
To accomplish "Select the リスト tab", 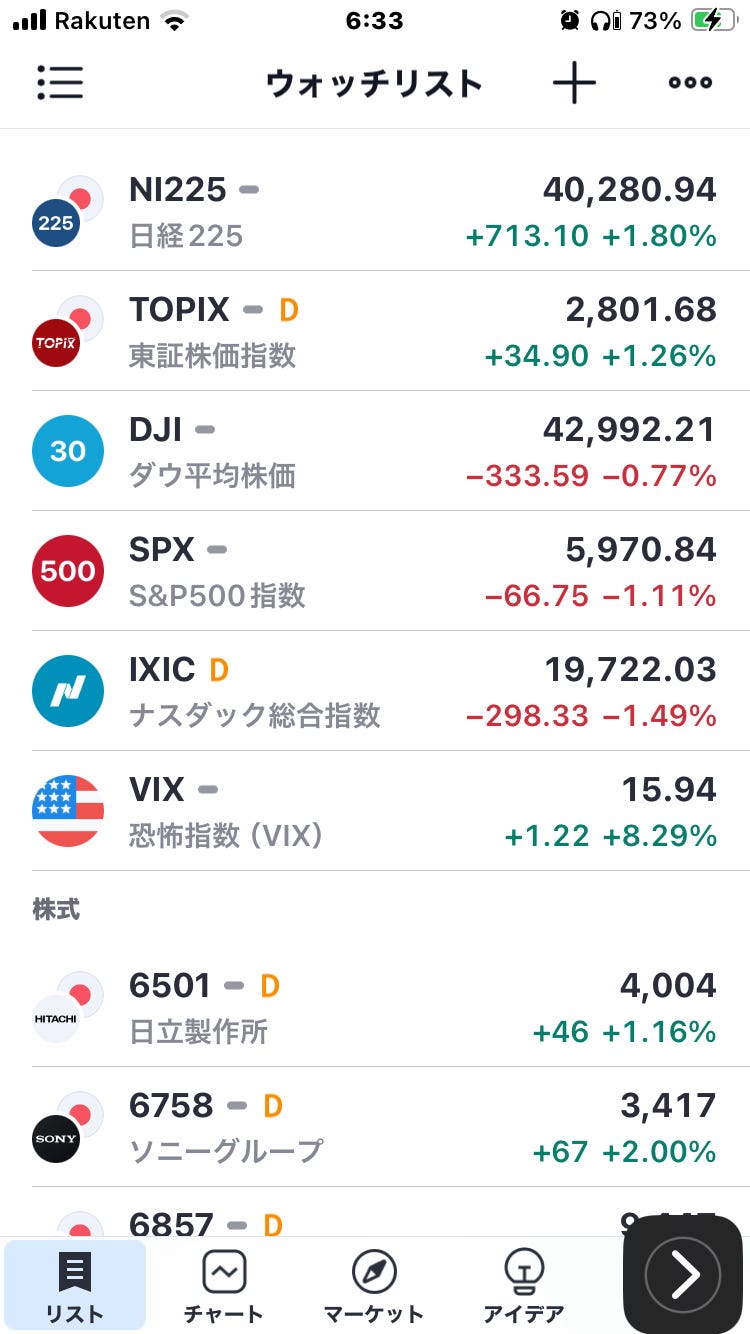I will click(x=75, y=1286).
